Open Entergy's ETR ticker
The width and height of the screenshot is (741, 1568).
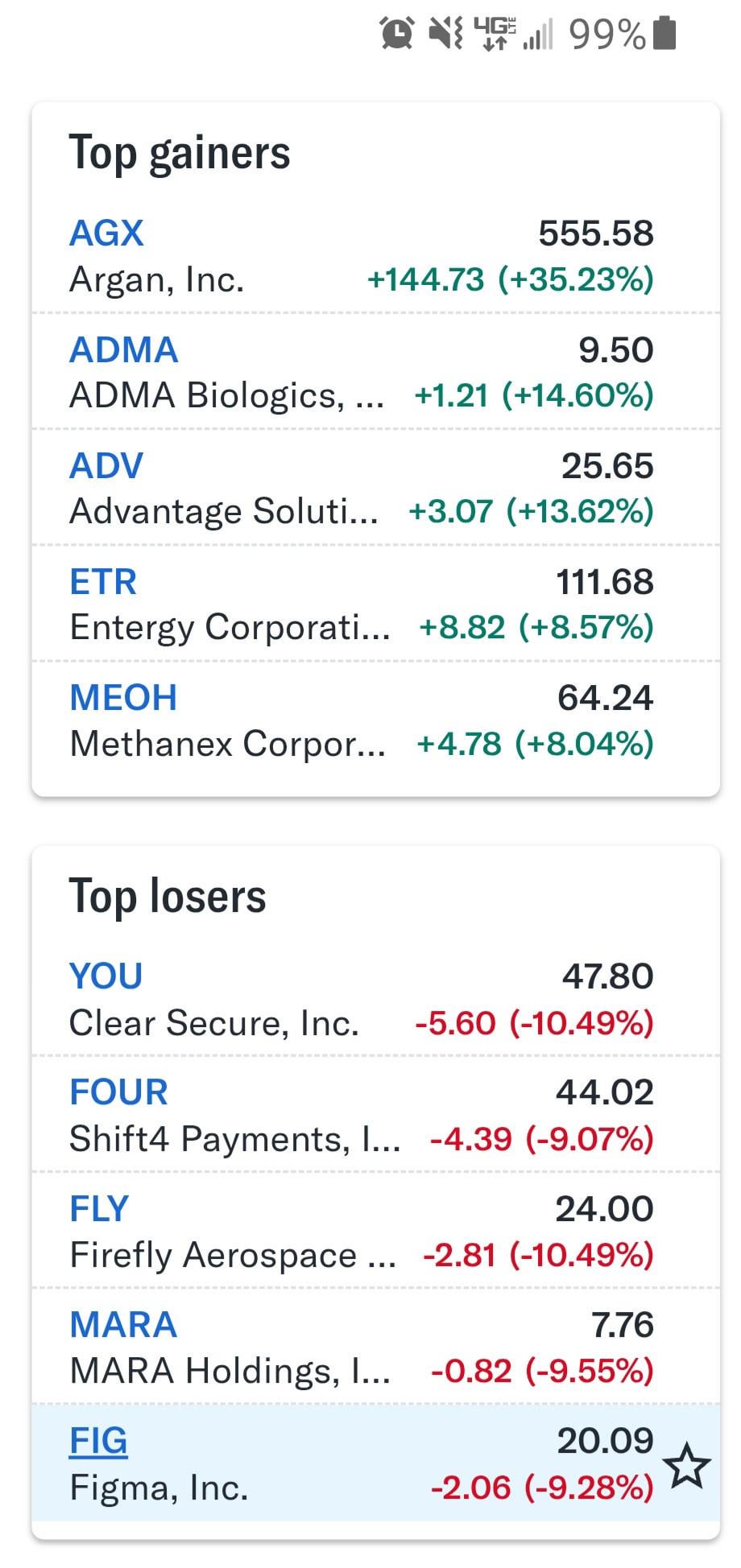(x=103, y=581)
